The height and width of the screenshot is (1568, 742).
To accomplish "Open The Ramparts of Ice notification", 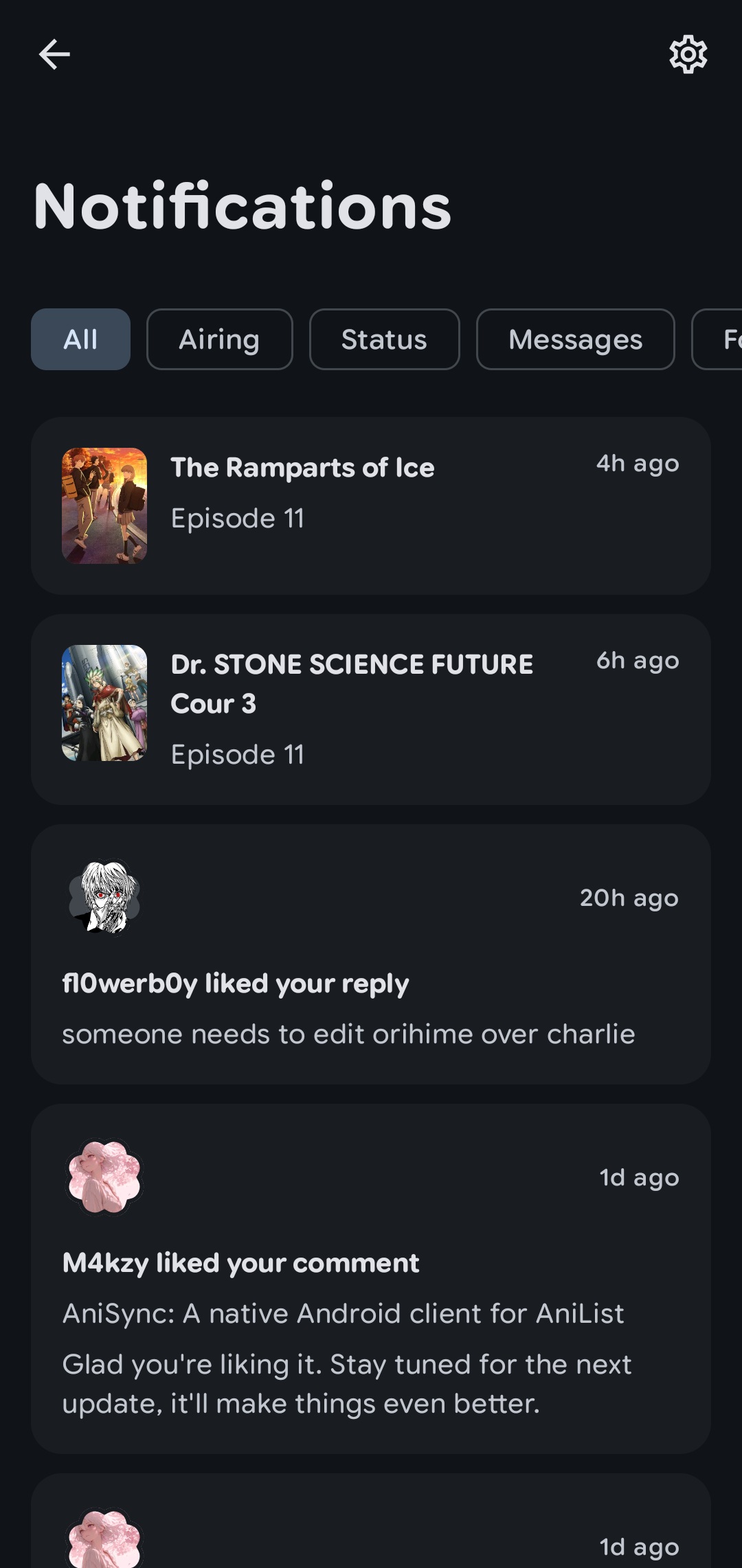I will 371,505.
